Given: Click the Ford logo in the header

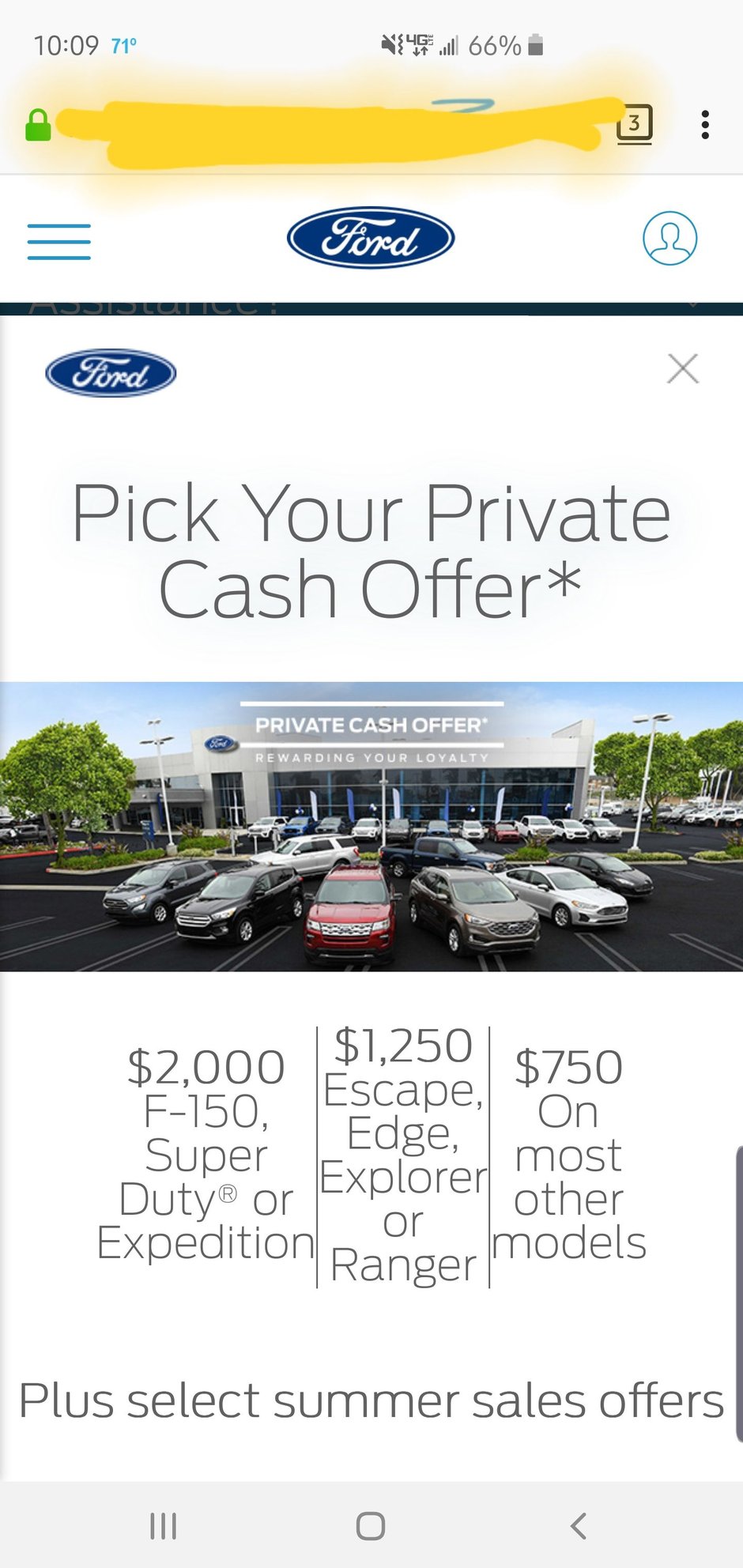Looking at the screenshot, I should [371, 239].
